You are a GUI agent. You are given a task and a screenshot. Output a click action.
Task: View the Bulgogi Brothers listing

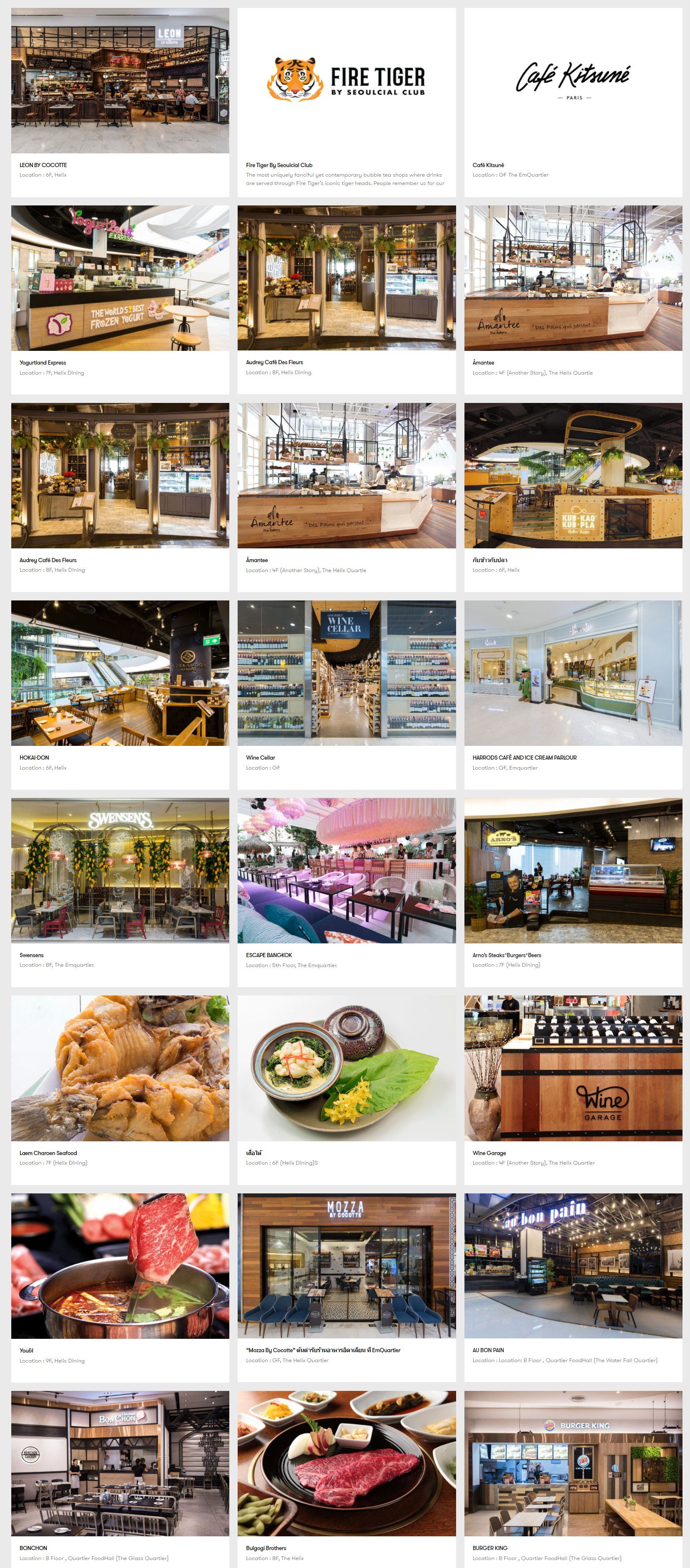(346, 1463)
